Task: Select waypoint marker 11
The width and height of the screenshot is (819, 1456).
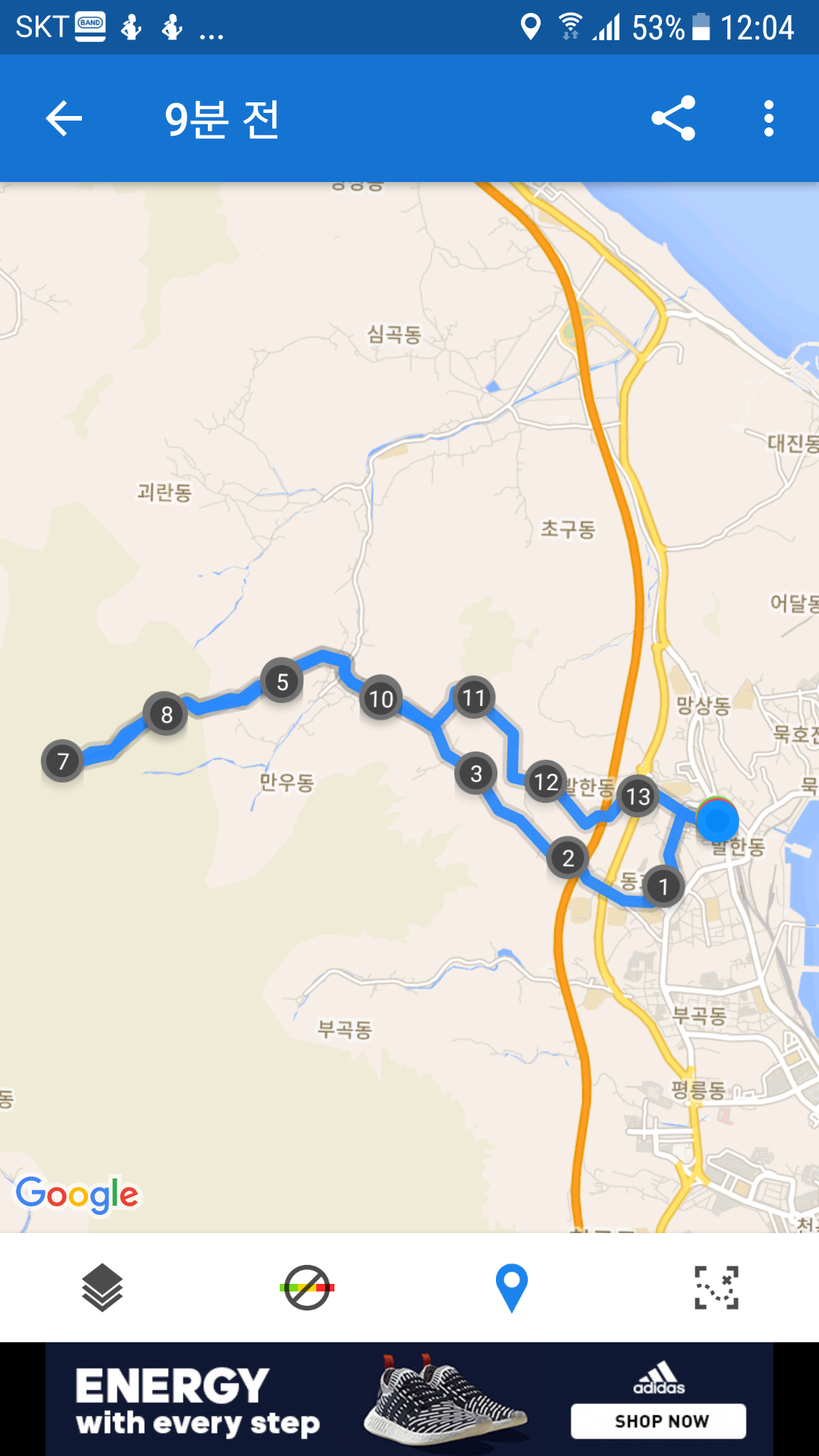Action: pyautogui.click(x=473, y=698)
